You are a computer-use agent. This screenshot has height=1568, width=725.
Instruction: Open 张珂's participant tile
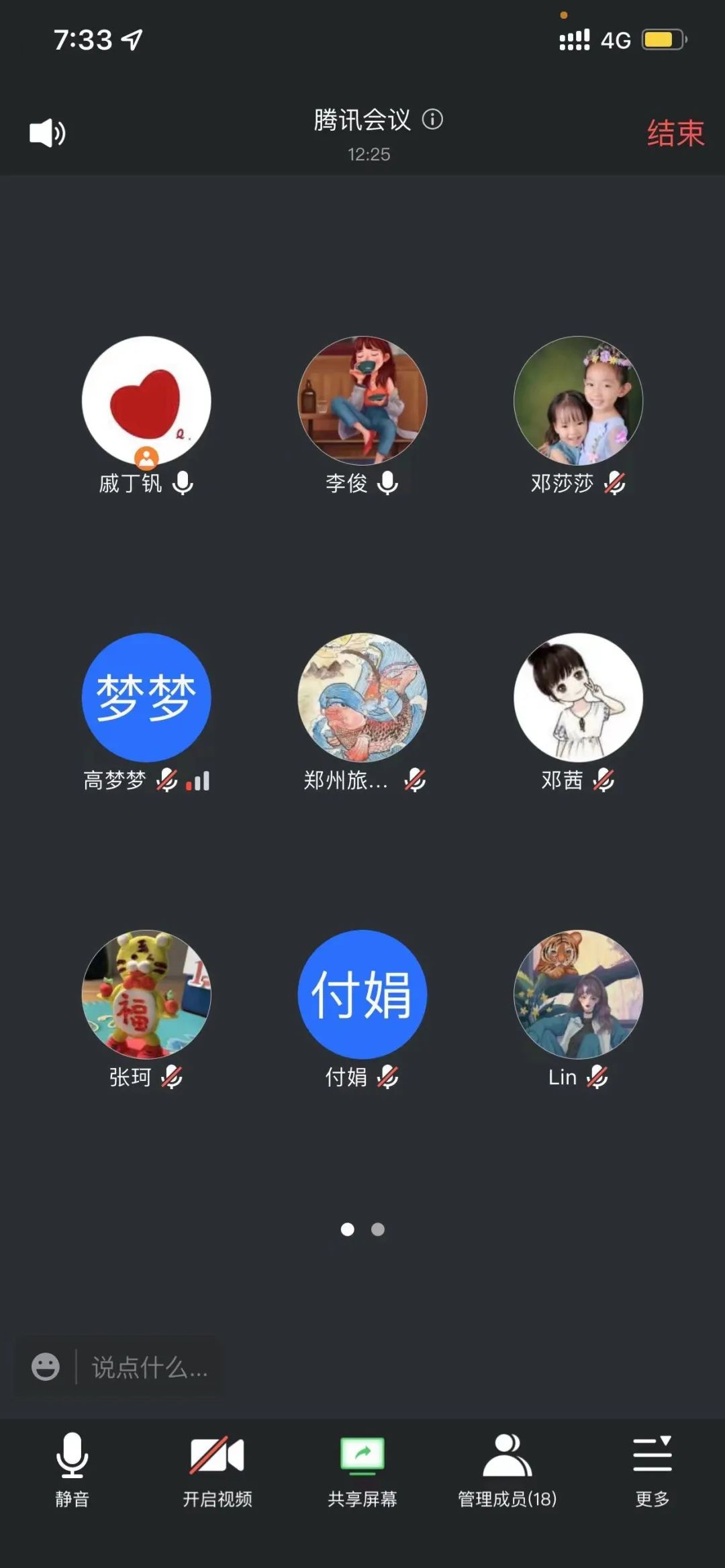pyautogui.click(x=146, y=994)
